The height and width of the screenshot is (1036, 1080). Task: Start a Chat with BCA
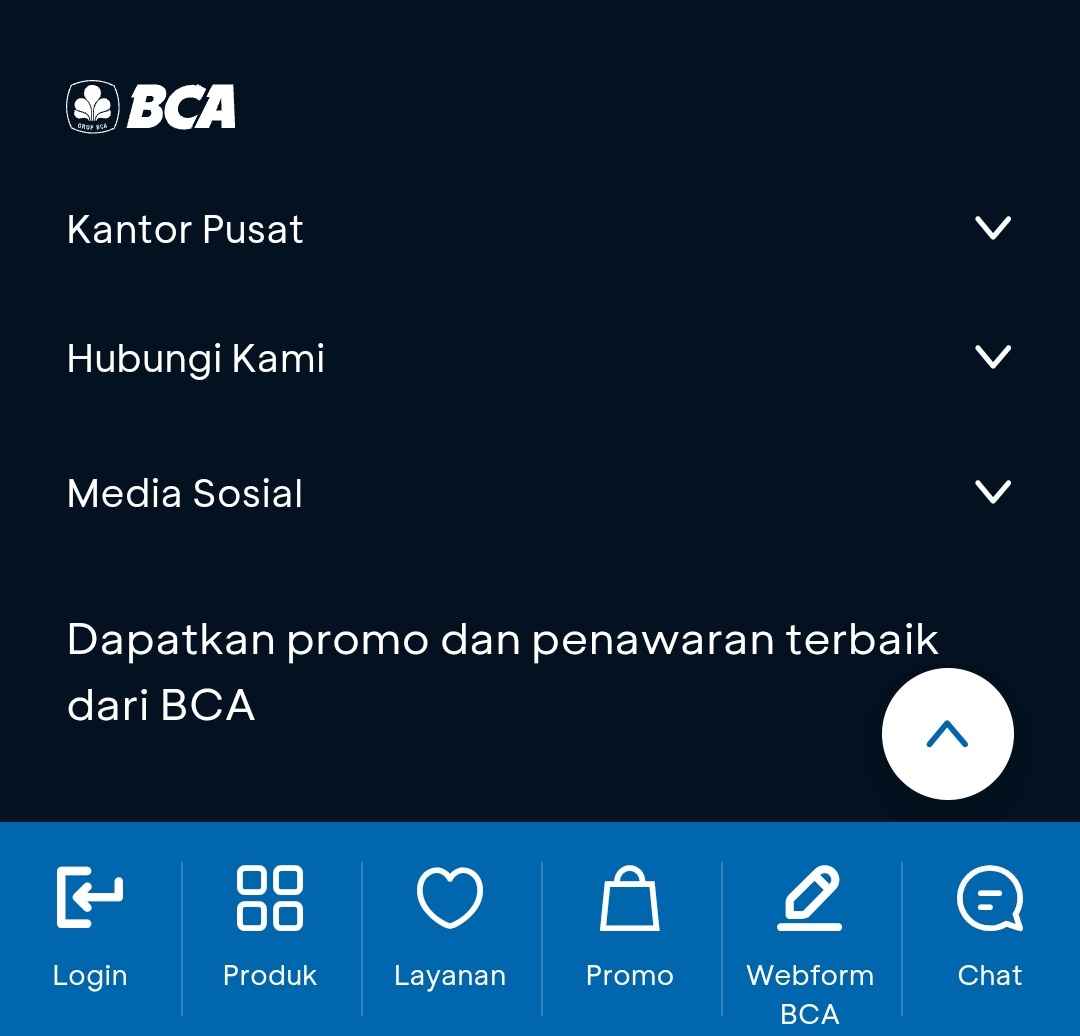pos(990,925)
